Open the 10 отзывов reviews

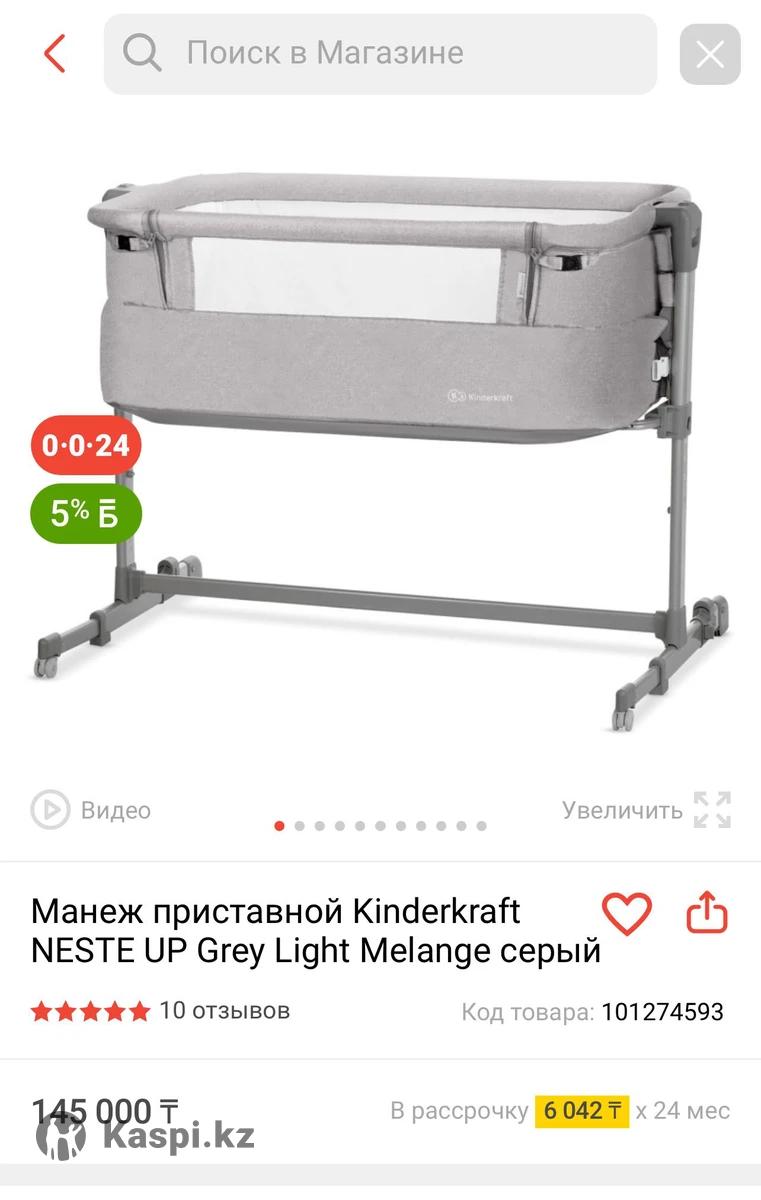(x=224, y=1010)
